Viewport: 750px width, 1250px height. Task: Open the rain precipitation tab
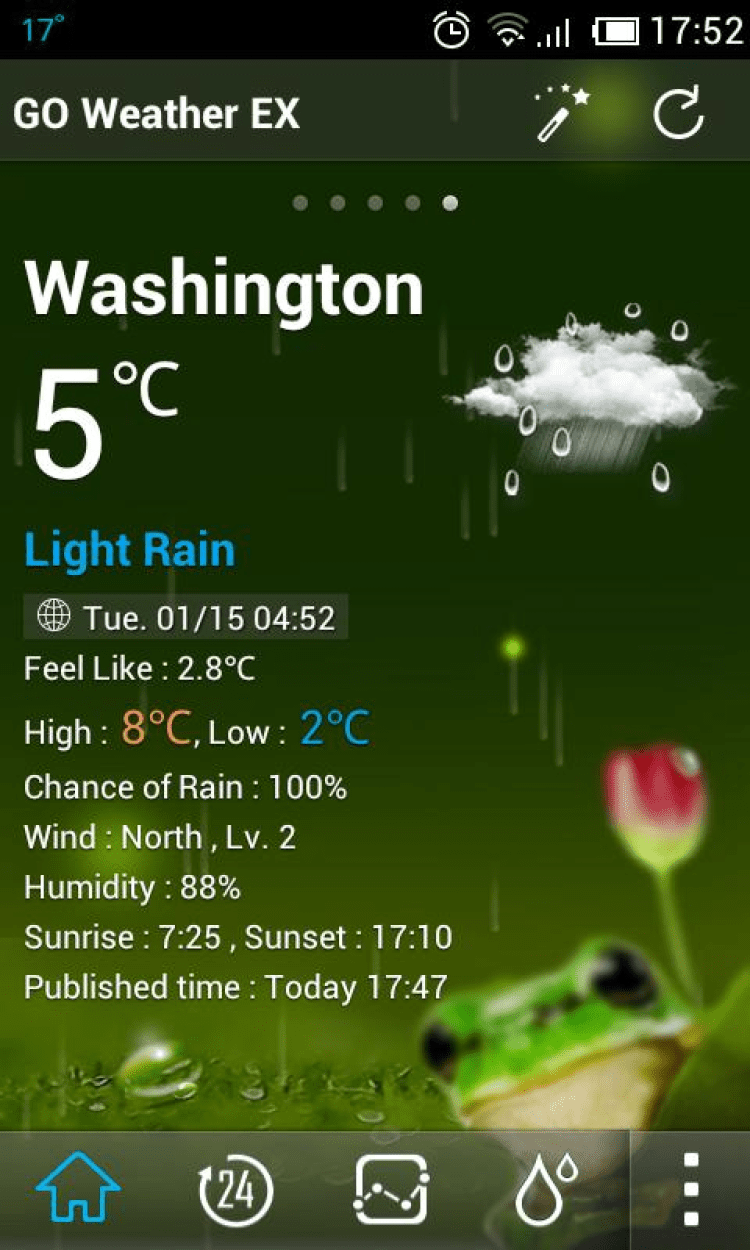pyautogui.click(x=545, y=1190)
